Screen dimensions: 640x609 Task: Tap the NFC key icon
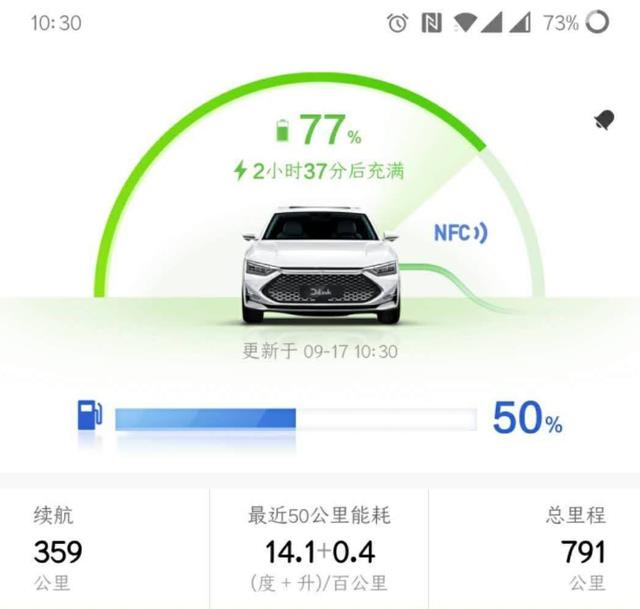click(460, 233)
